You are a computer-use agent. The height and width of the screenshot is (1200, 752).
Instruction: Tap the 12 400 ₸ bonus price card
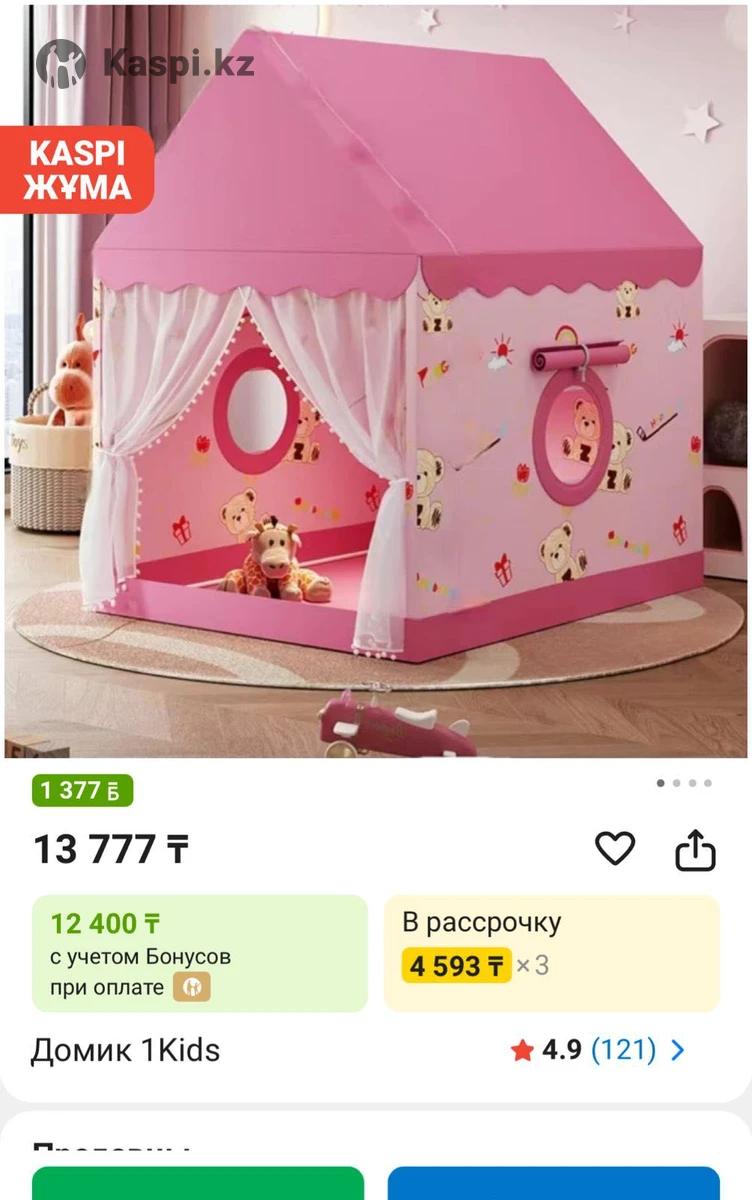(x=200, y=953)
